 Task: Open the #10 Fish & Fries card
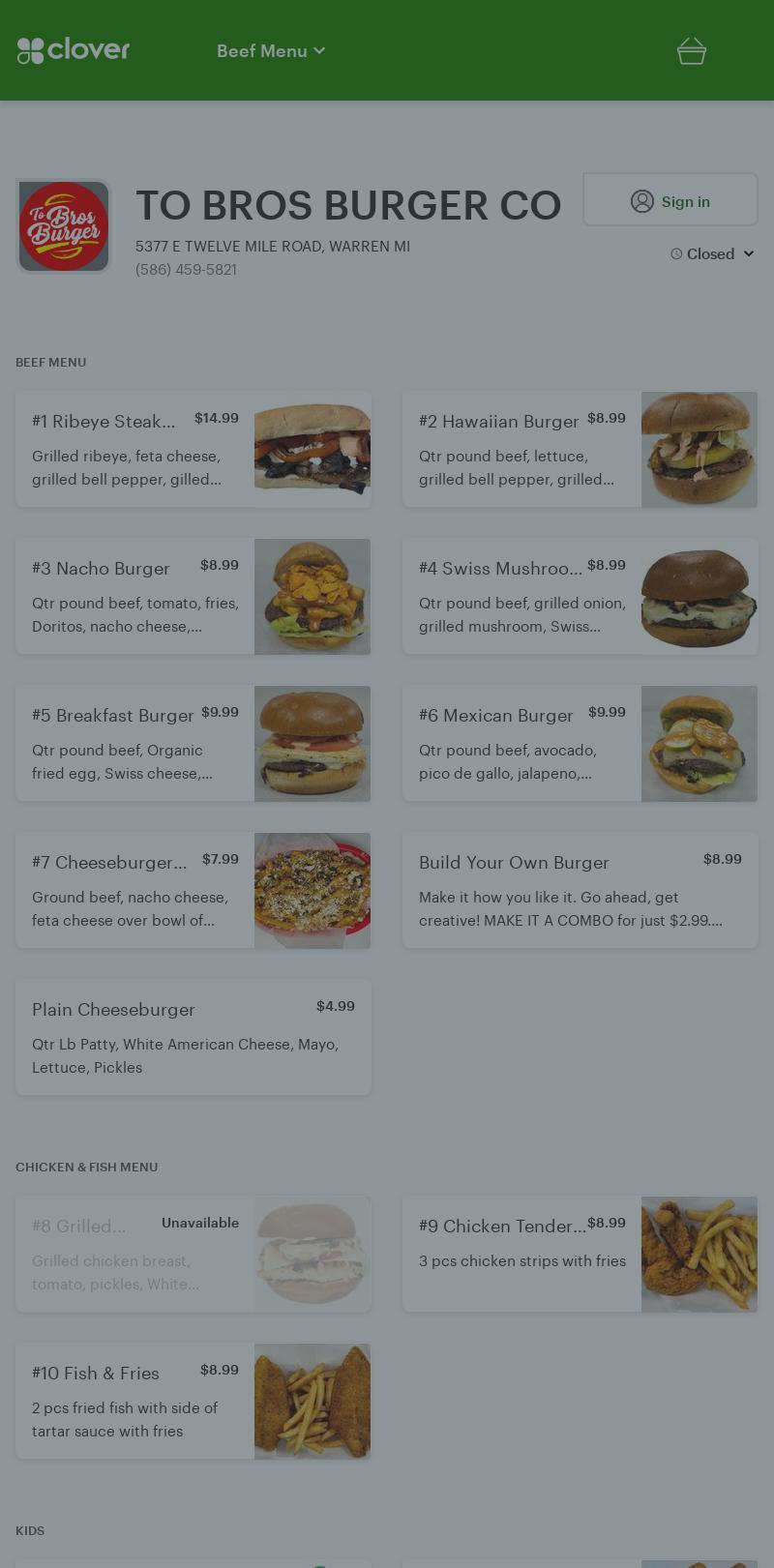click(193, 1402)
